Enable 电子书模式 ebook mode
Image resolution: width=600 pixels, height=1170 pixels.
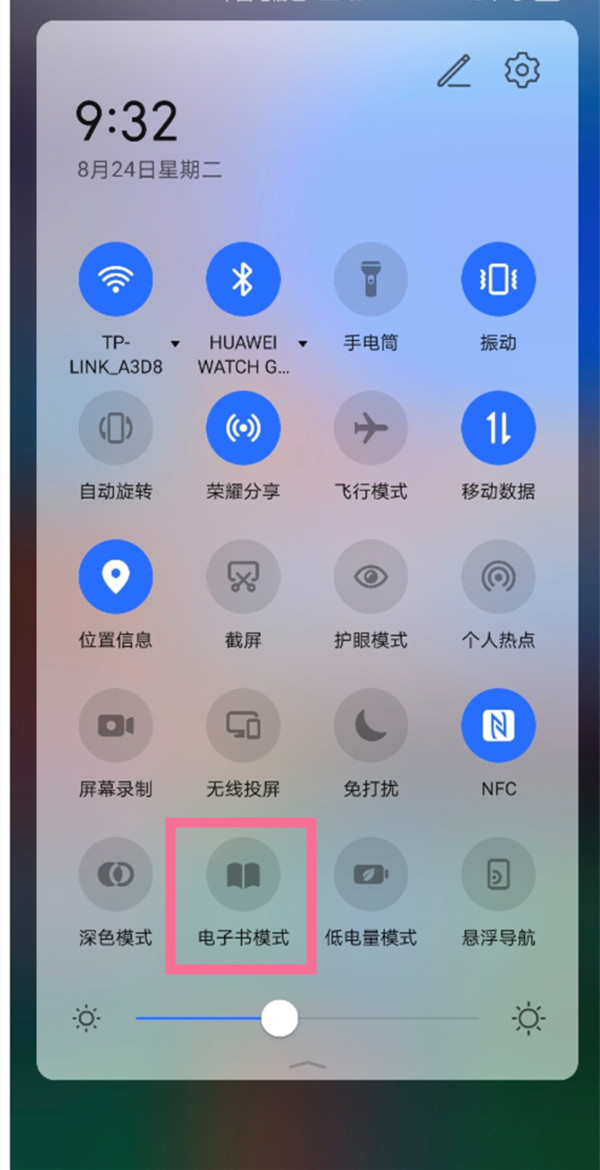click(243, 876)
